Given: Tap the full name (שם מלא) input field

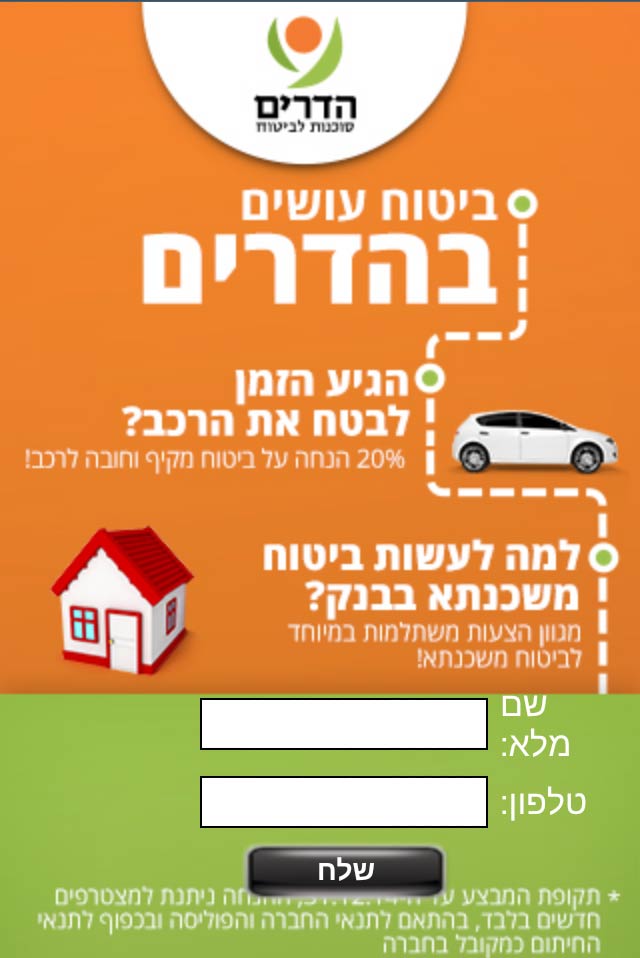Looking at the screenshot, I should (x=343, y=724).
